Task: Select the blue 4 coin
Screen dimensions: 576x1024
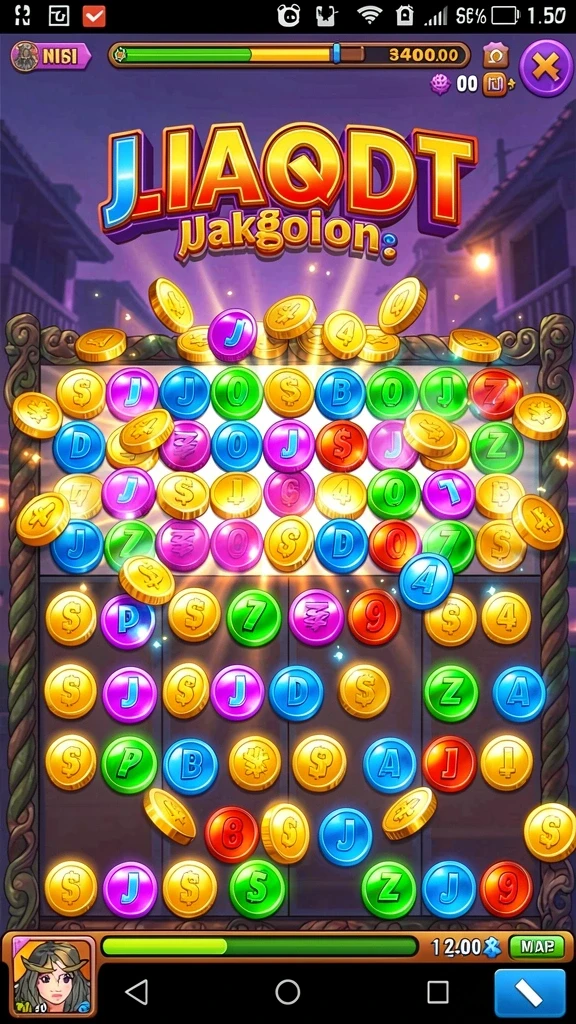Action: tap(426, 581)
